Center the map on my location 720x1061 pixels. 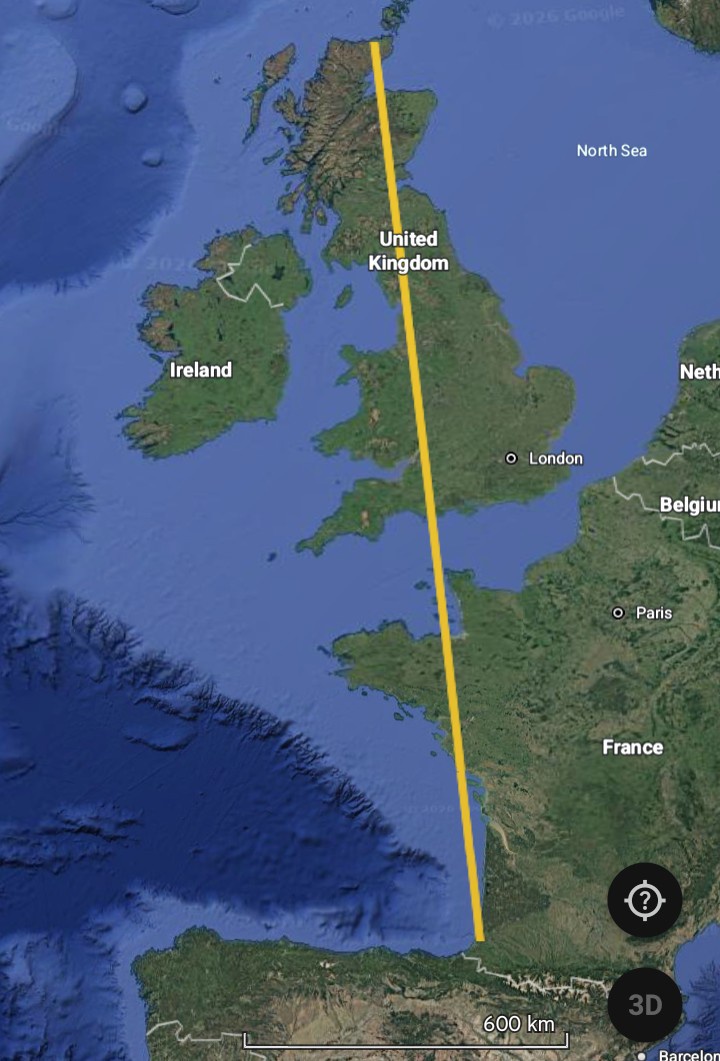click(x=644, y=899)
